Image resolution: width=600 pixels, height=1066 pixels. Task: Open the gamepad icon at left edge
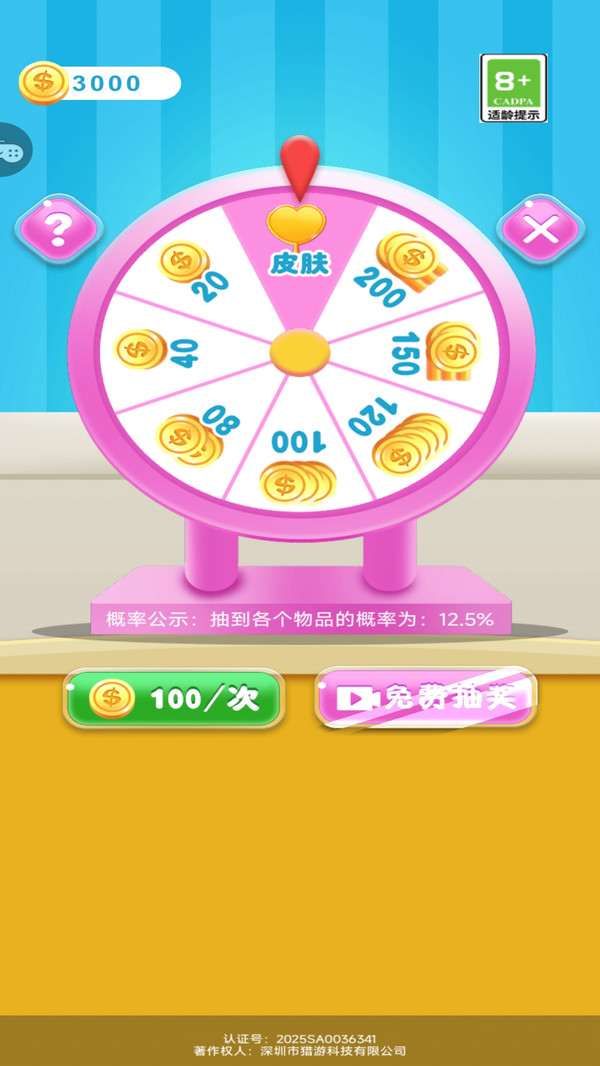point(10,151)
